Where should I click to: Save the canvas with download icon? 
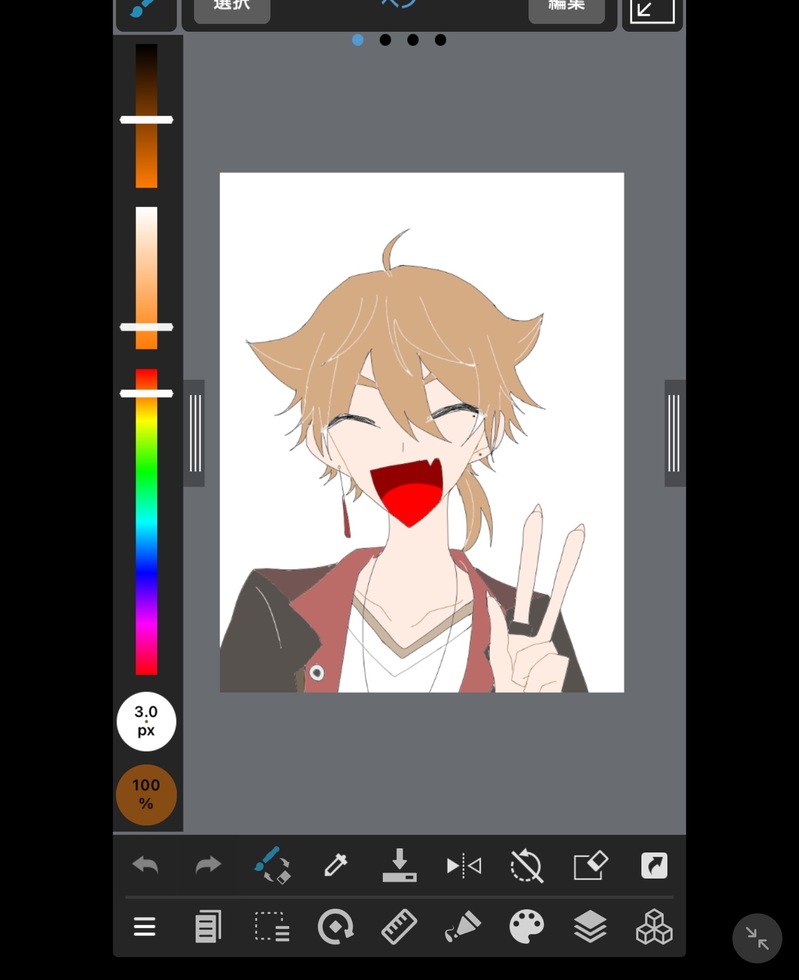[x=399, y=865]
